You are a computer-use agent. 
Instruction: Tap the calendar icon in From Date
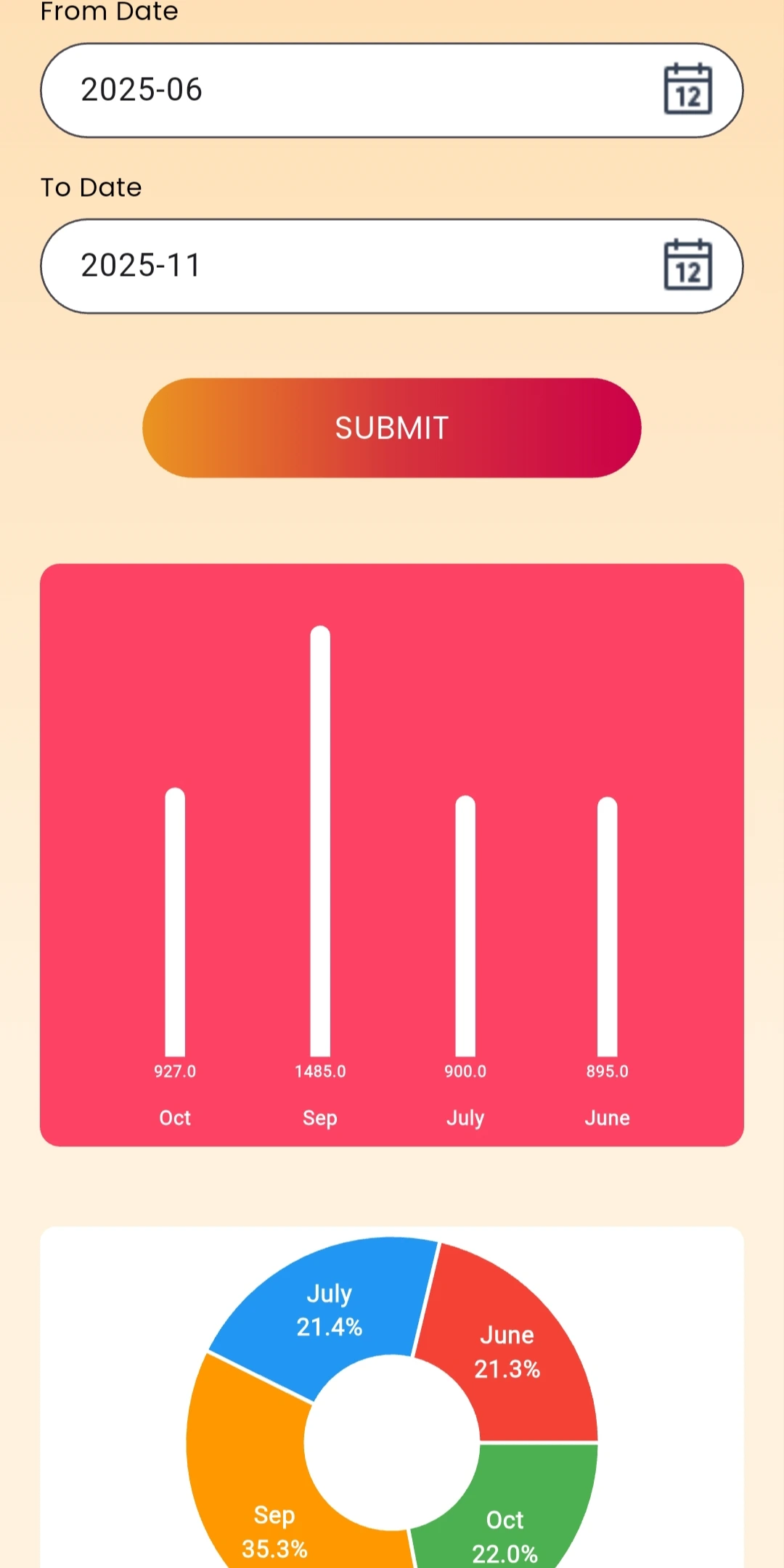[687, 89]
